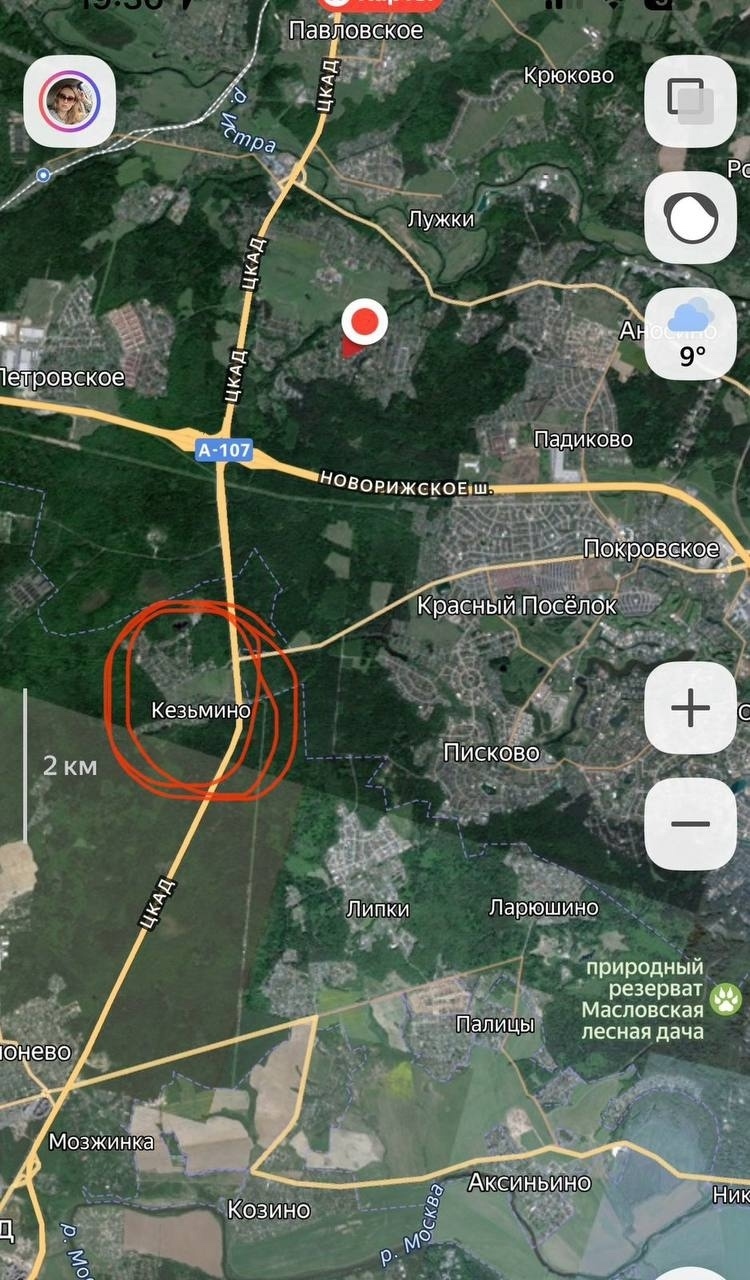The height and width of the screenshot is (1280, 750).
Task: Open the map layers button
Action: (690, 101)
